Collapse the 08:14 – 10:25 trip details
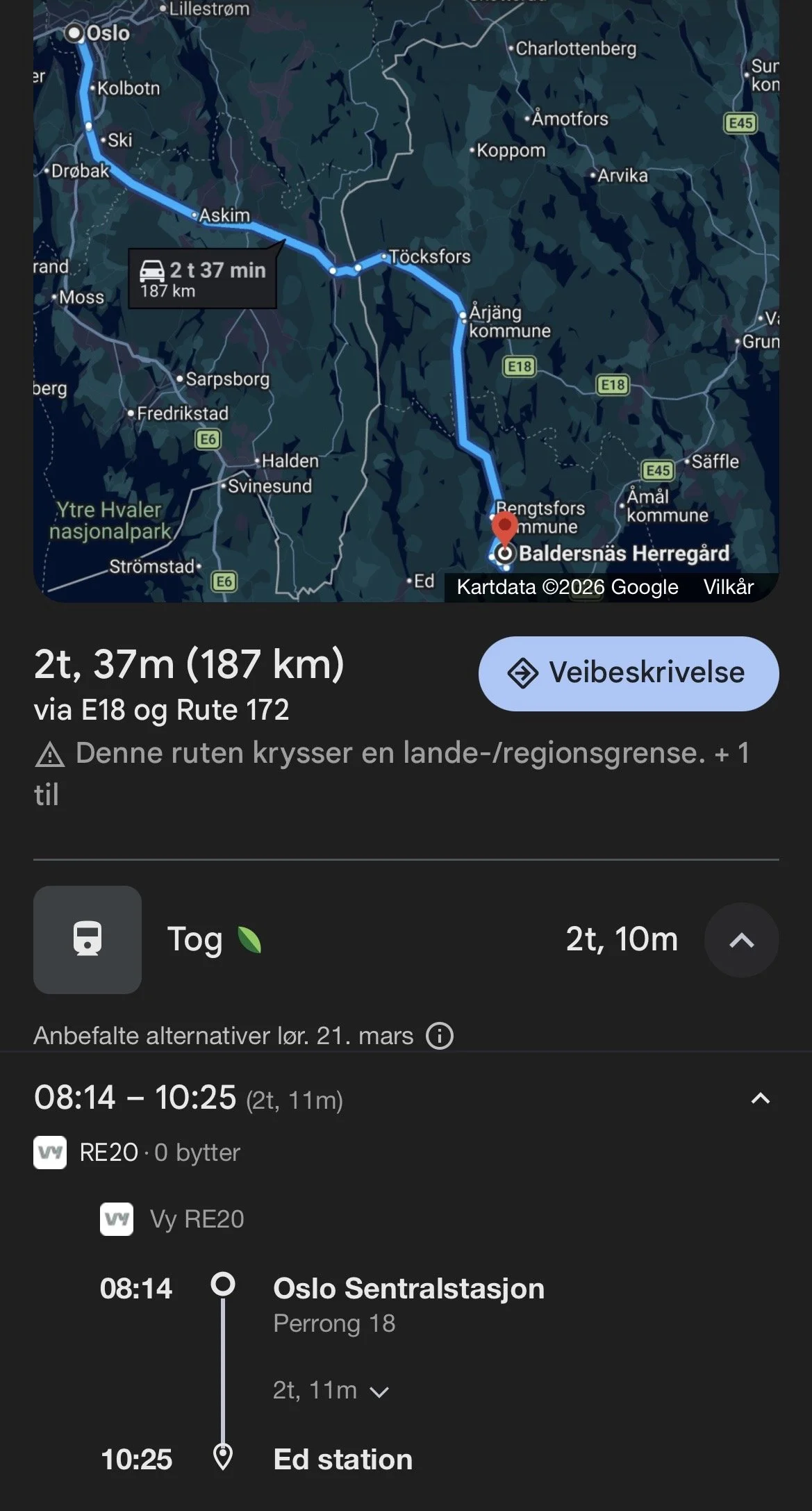This screenshot has width=812, height=1511. click(761, 1098)
